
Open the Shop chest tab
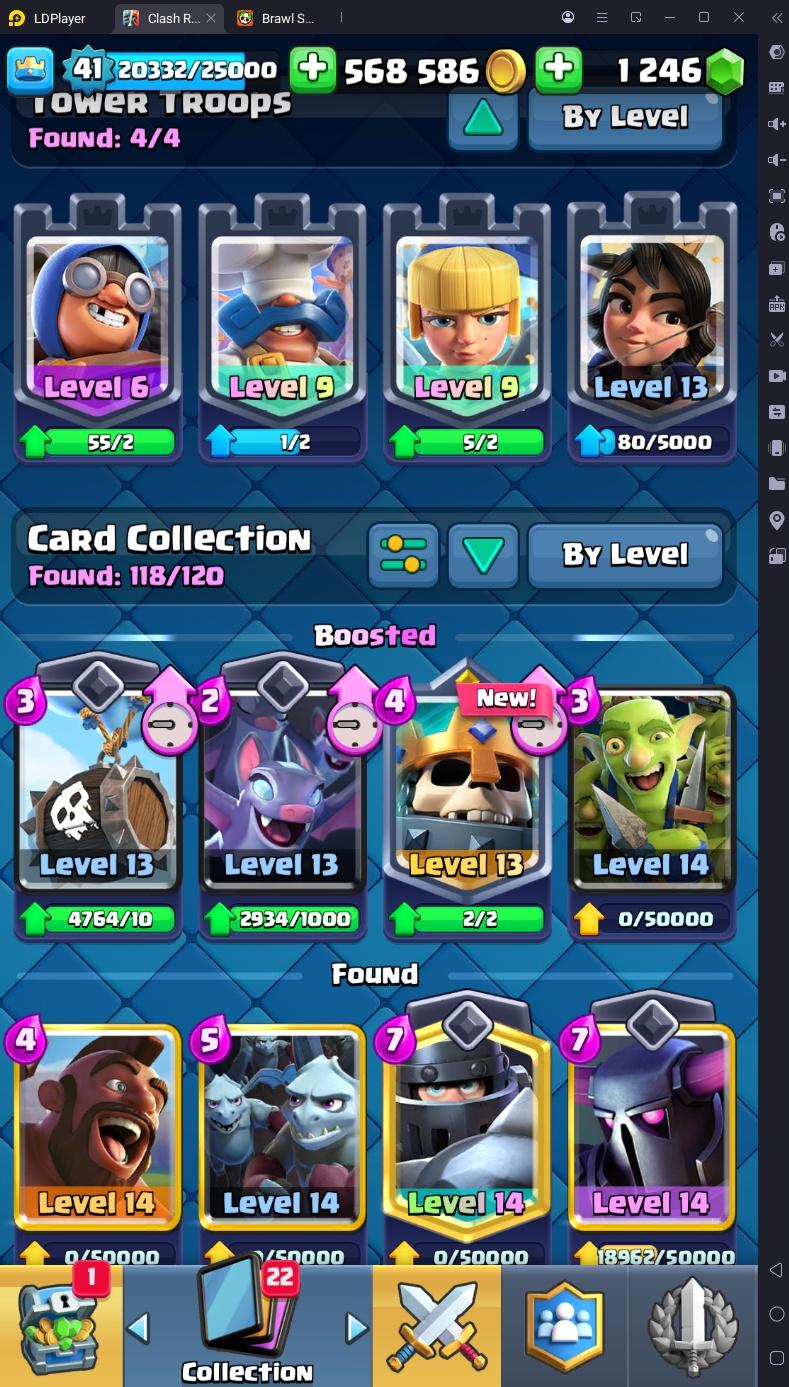(60, 1325)
